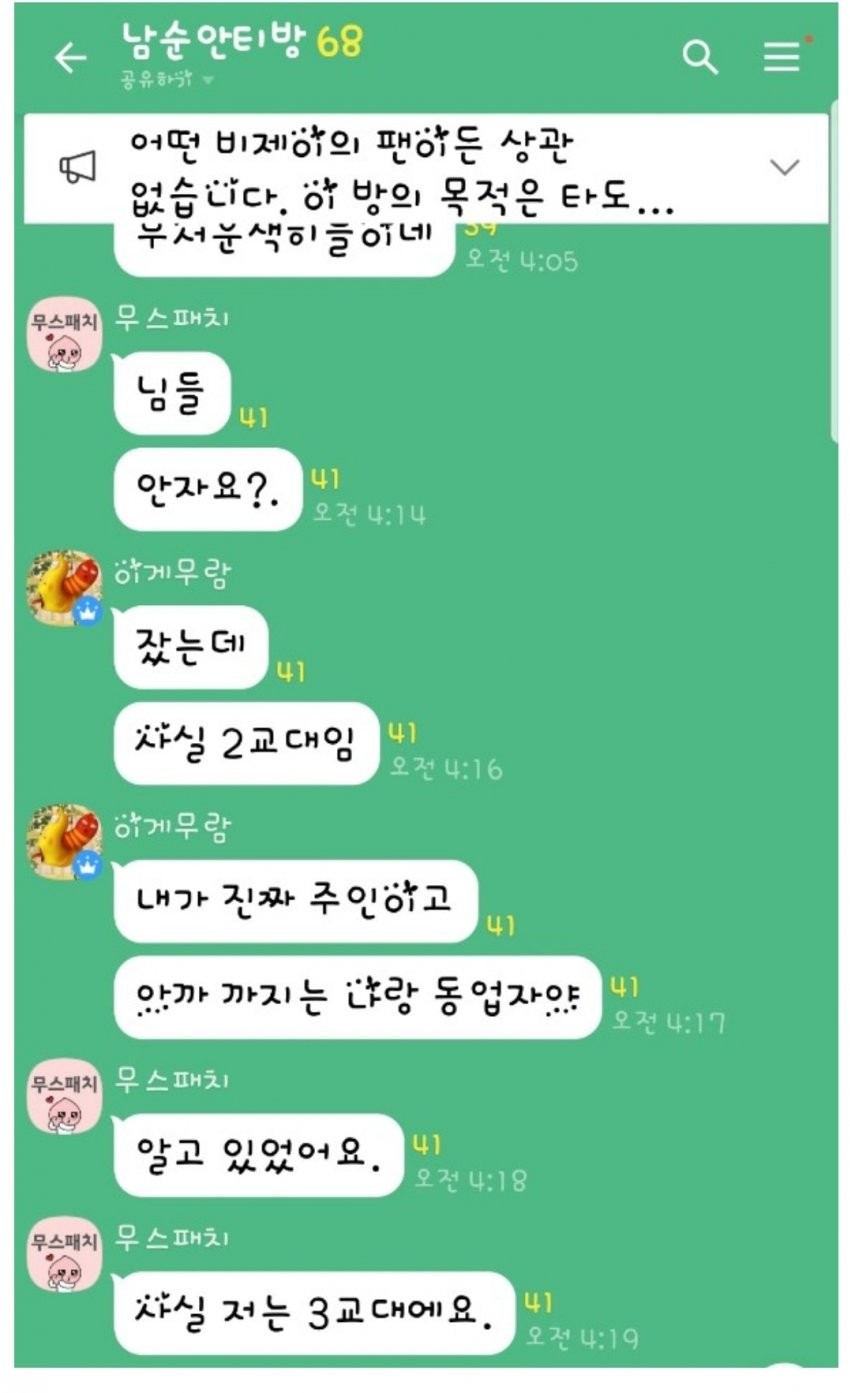Go back from 남순안티방 chat
This screenshot has width=850, height=1393.
(70, 59)
